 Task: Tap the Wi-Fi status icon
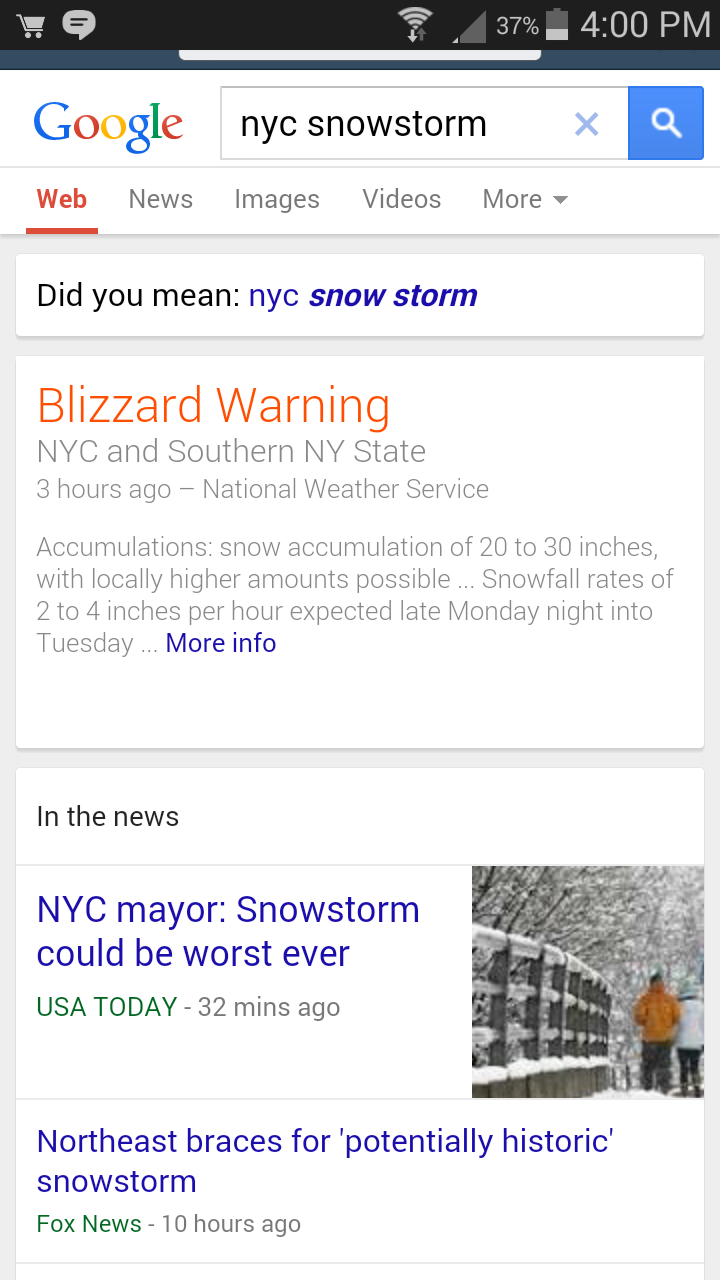coord(414,24)
